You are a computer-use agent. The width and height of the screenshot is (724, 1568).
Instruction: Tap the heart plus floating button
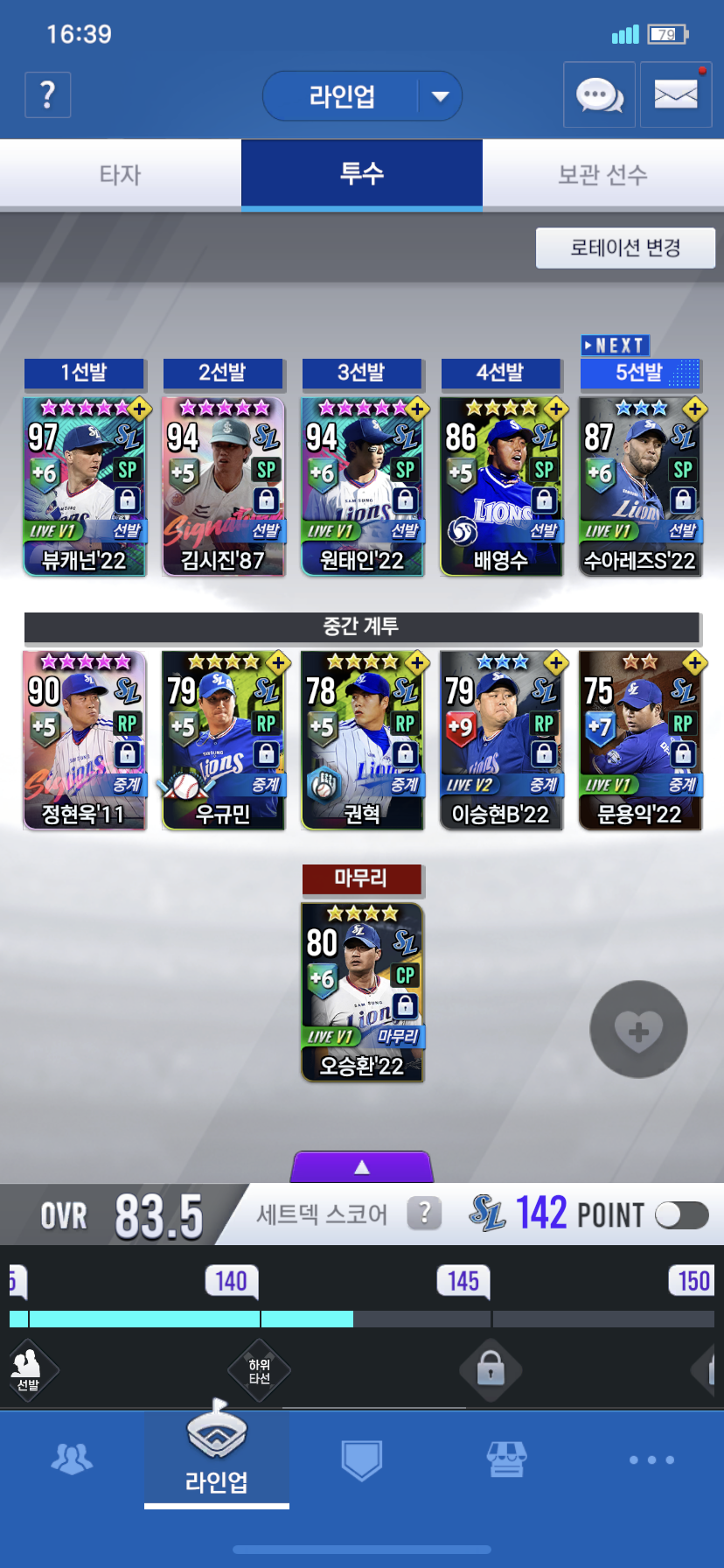(638, 1029)
